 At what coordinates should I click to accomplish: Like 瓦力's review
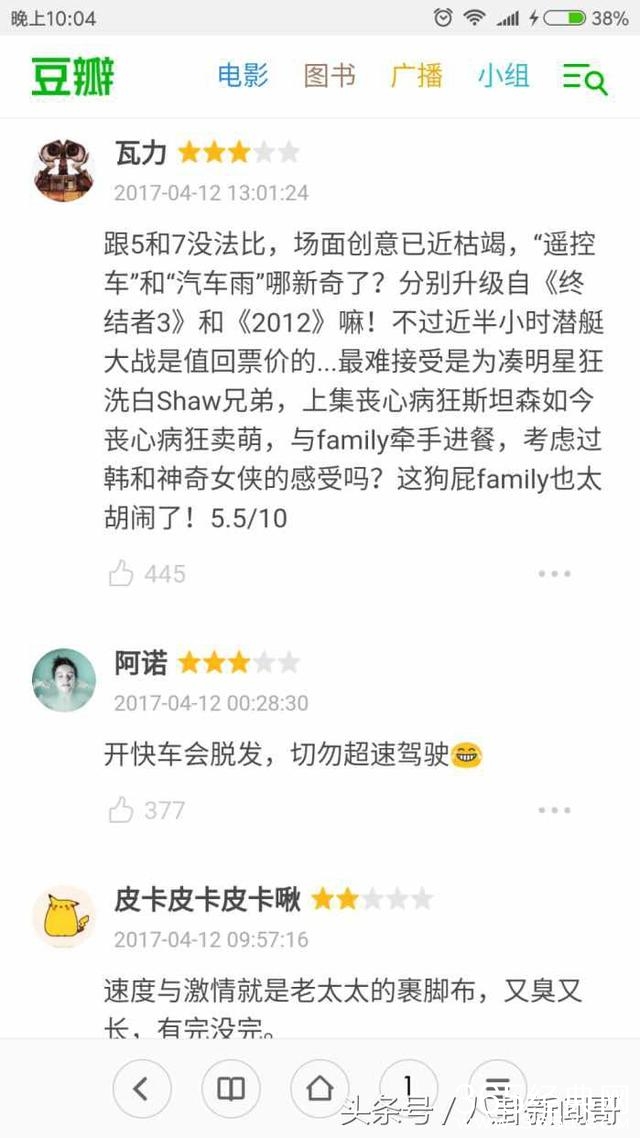click(x=122, y=573)
